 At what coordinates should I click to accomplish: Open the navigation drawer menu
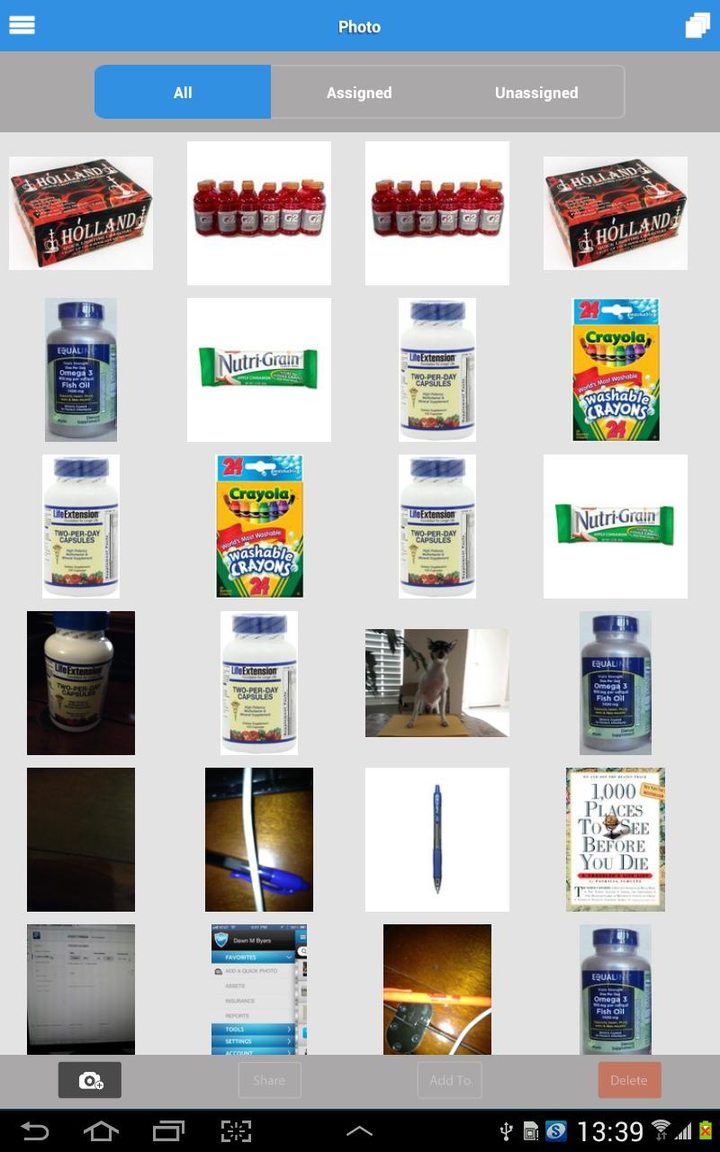[x=22, y=24]
